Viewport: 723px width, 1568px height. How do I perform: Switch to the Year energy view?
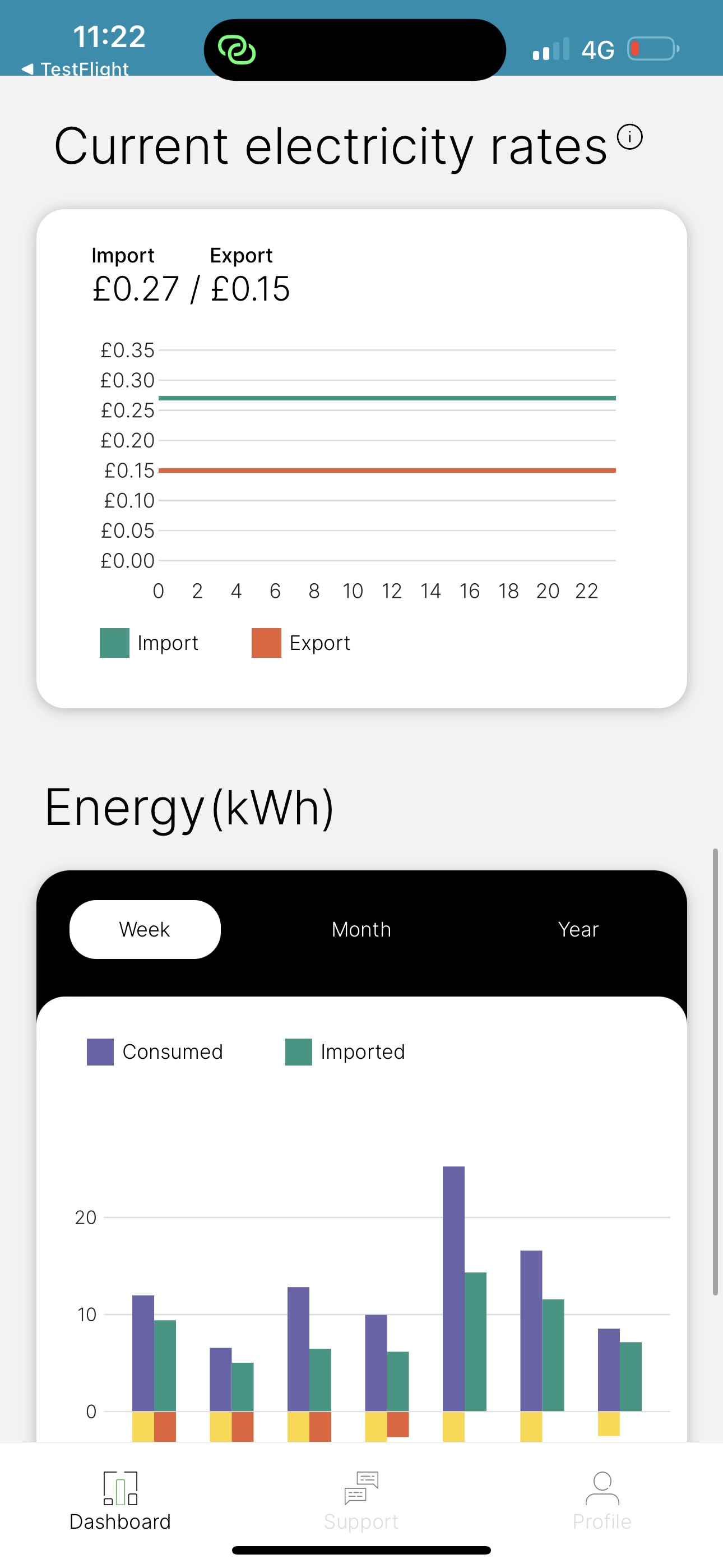click(x=578, y=929)
